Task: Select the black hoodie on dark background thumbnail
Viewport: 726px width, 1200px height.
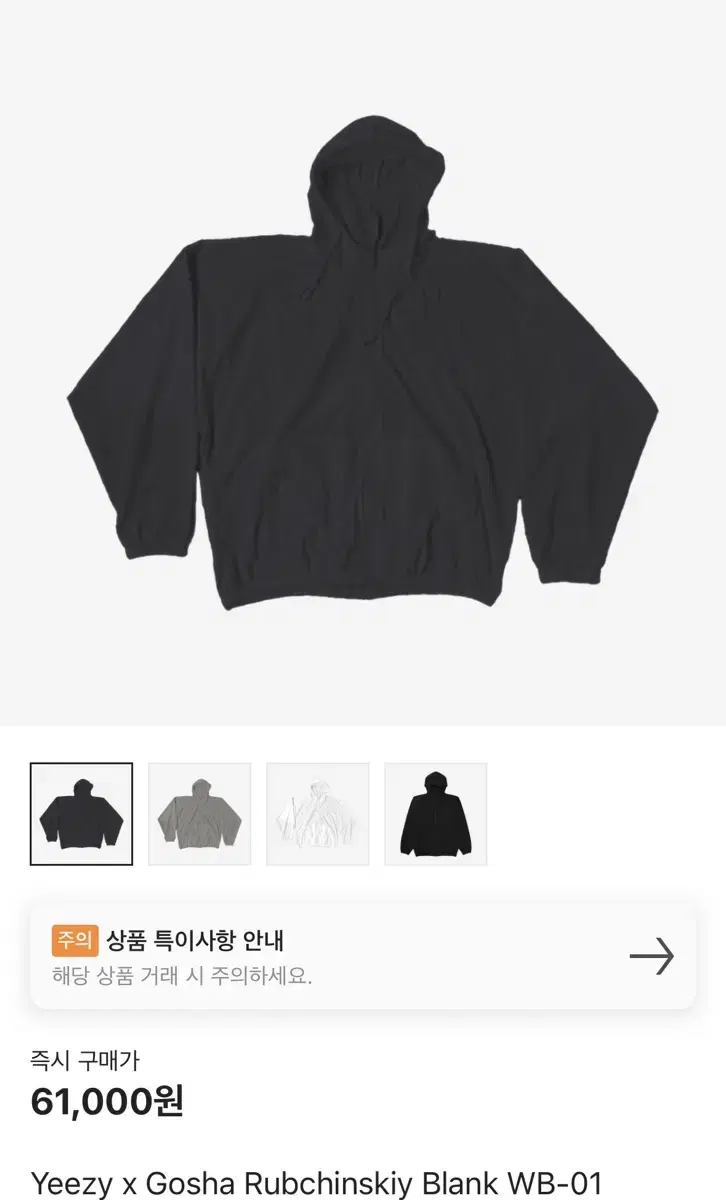Action: pyautogui.click(x=434, y=812)
